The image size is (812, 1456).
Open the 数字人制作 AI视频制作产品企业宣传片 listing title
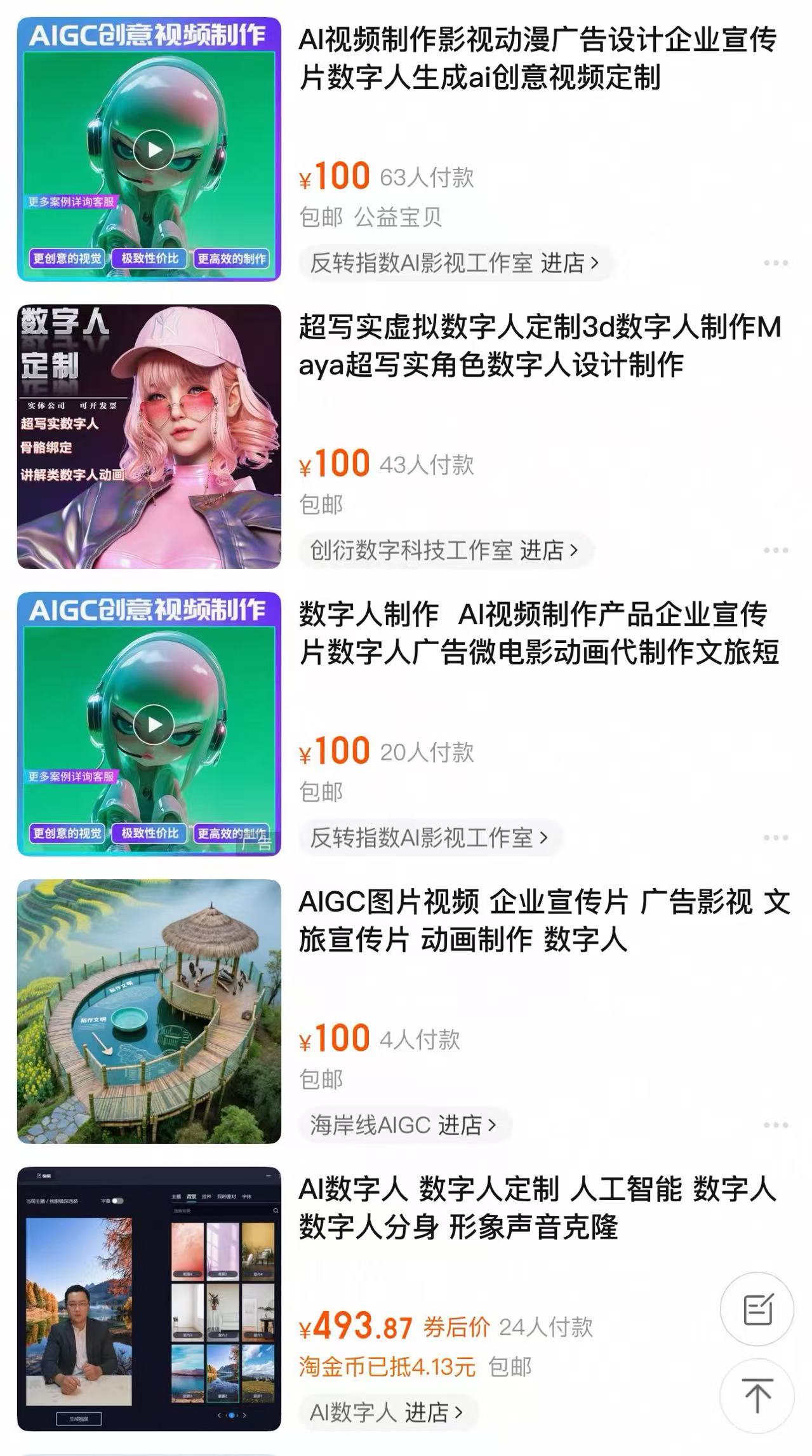click(x=538, y=633)
